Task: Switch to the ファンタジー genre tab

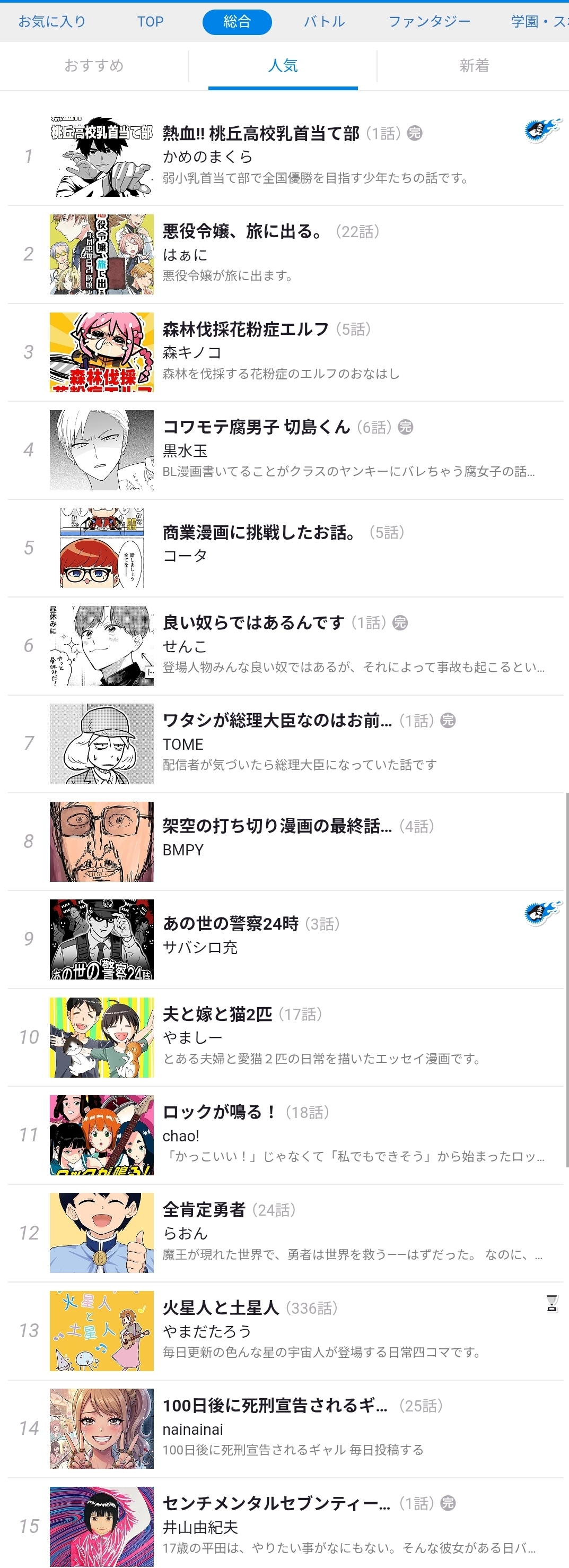Action: pos(429,22)
